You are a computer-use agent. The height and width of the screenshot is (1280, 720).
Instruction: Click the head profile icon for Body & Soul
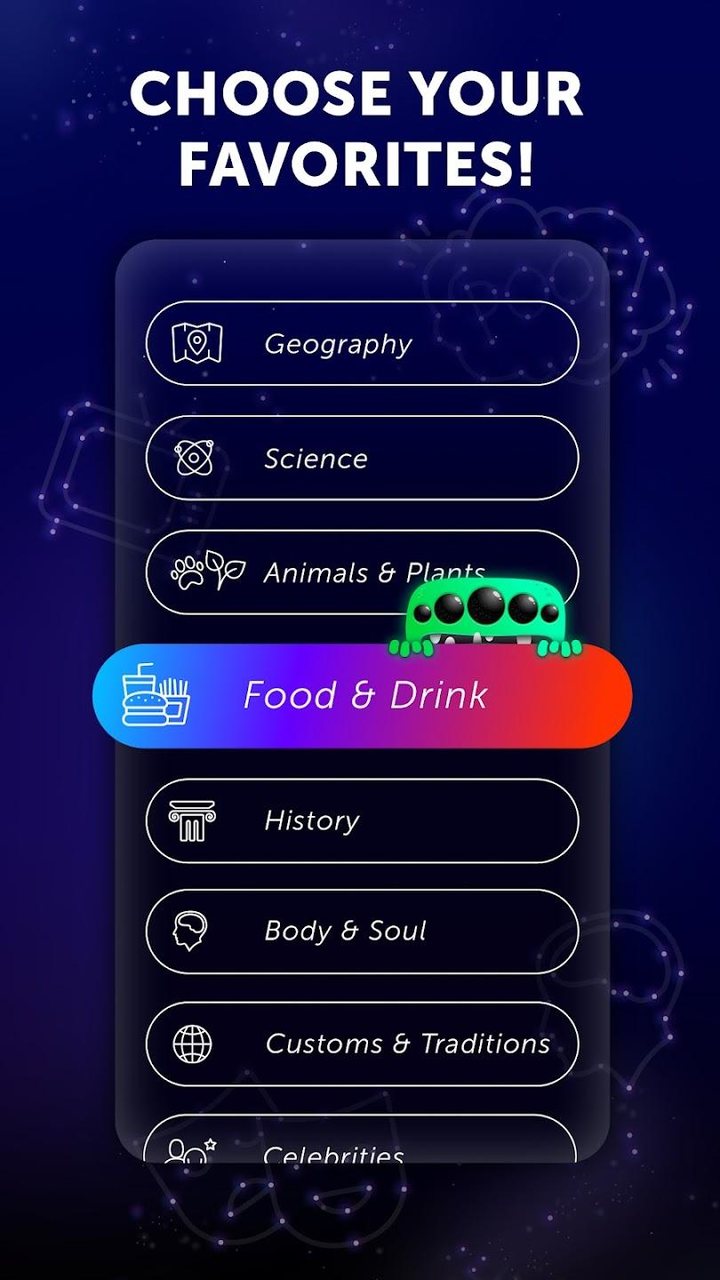[x=191, y=931]
